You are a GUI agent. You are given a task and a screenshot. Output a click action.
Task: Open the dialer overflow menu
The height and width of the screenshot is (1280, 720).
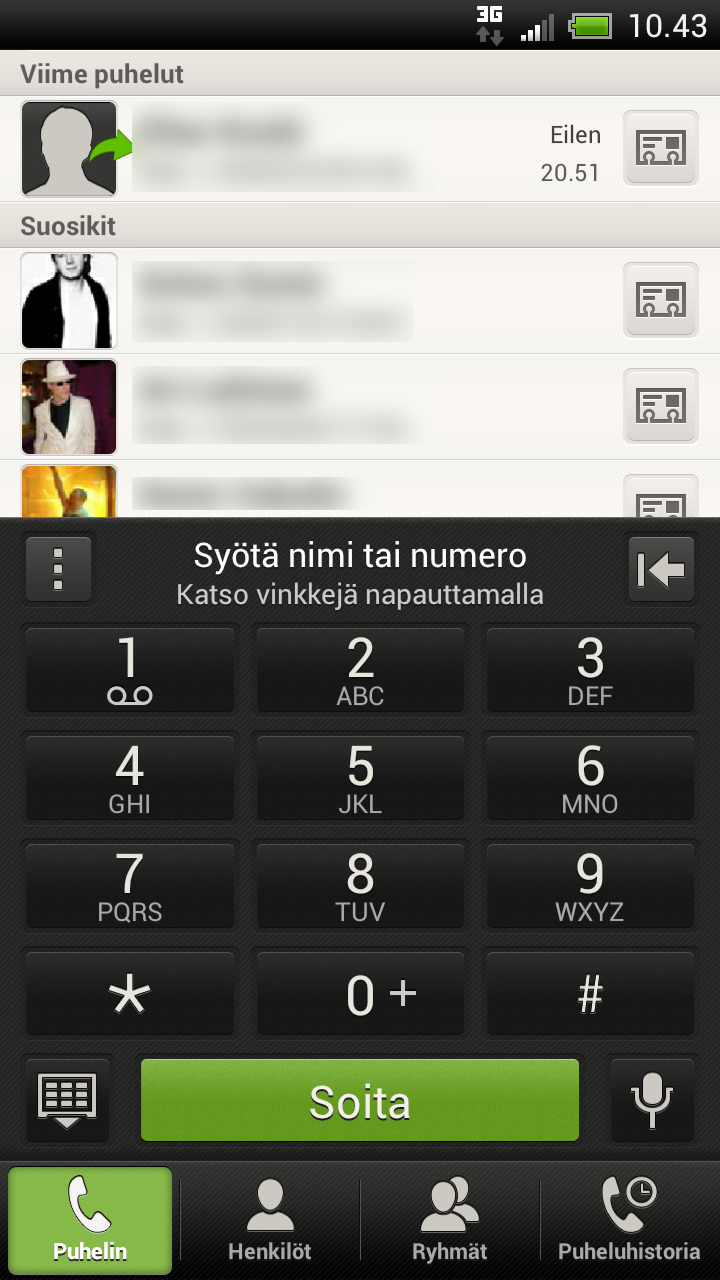(58, 570)
